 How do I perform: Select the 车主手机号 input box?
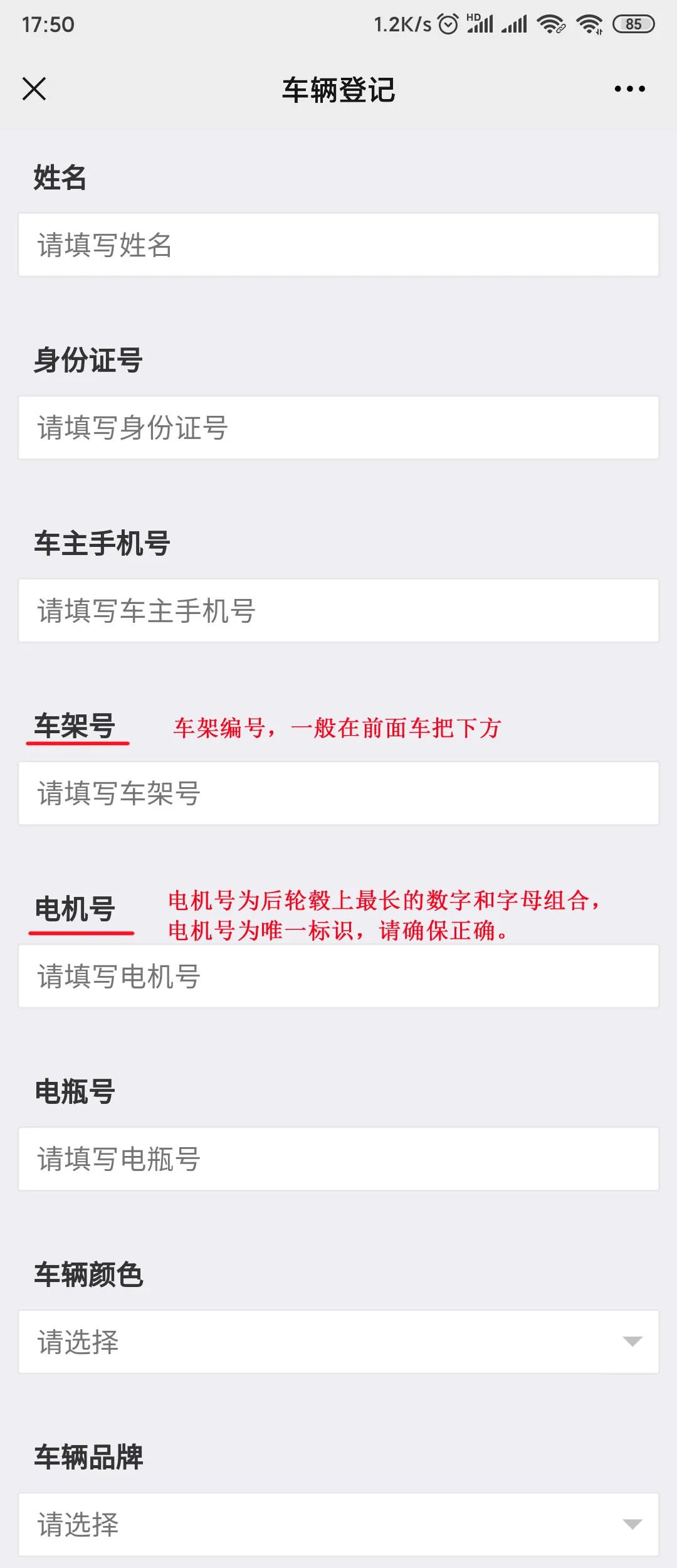click(338, 610)
